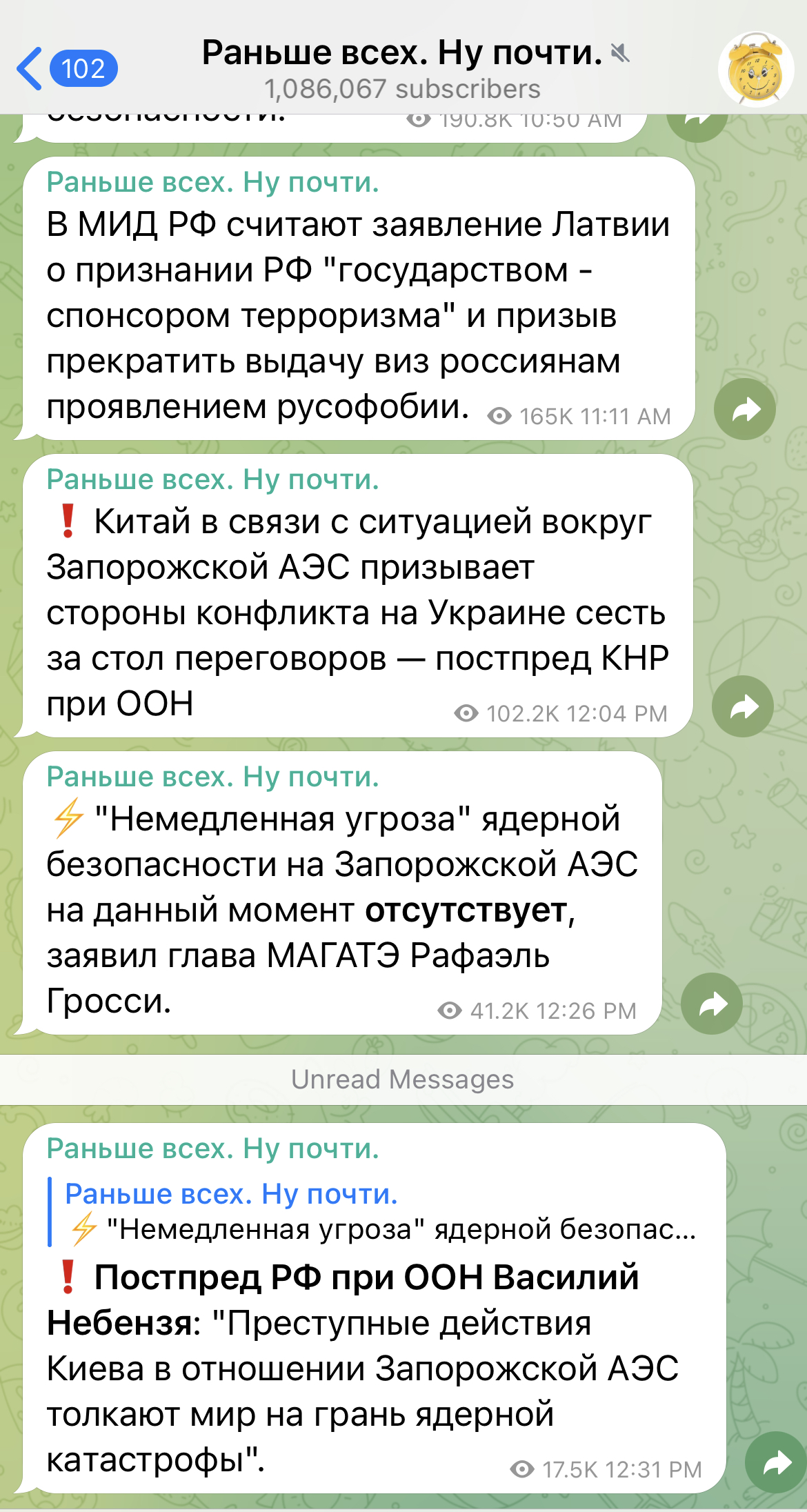Forward the Rafael Grossi post

coord(712,1004)
